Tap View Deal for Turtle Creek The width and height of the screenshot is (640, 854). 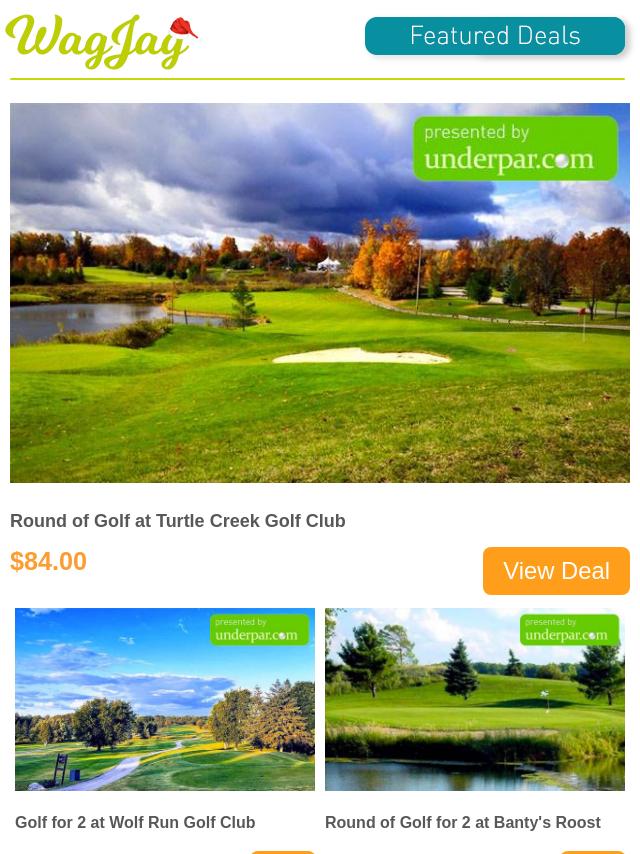click(556, 570)
